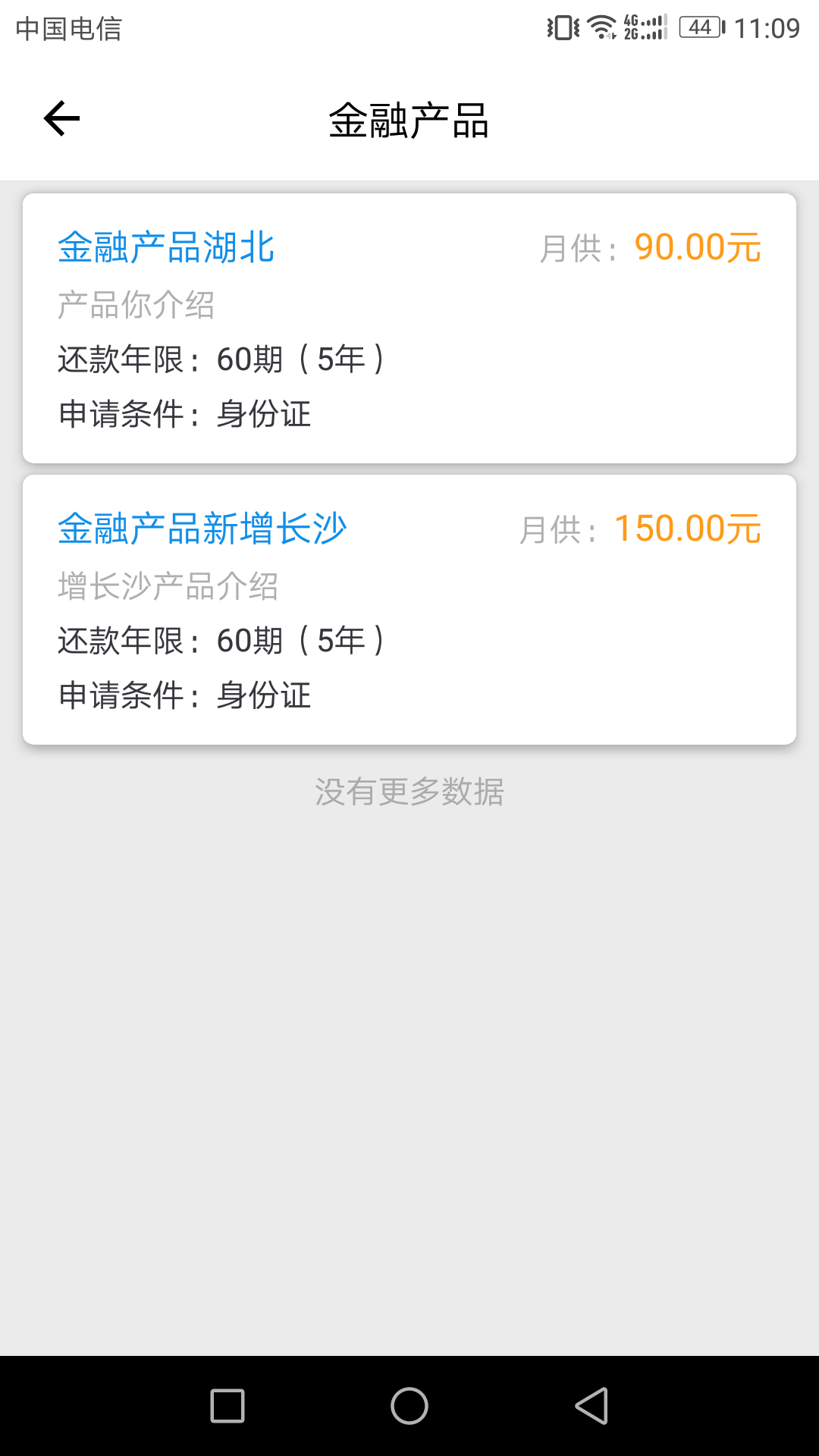819x1456 pixels.
Task: Open the 金融产品新增长沙 product card
Action: (409, 610)
